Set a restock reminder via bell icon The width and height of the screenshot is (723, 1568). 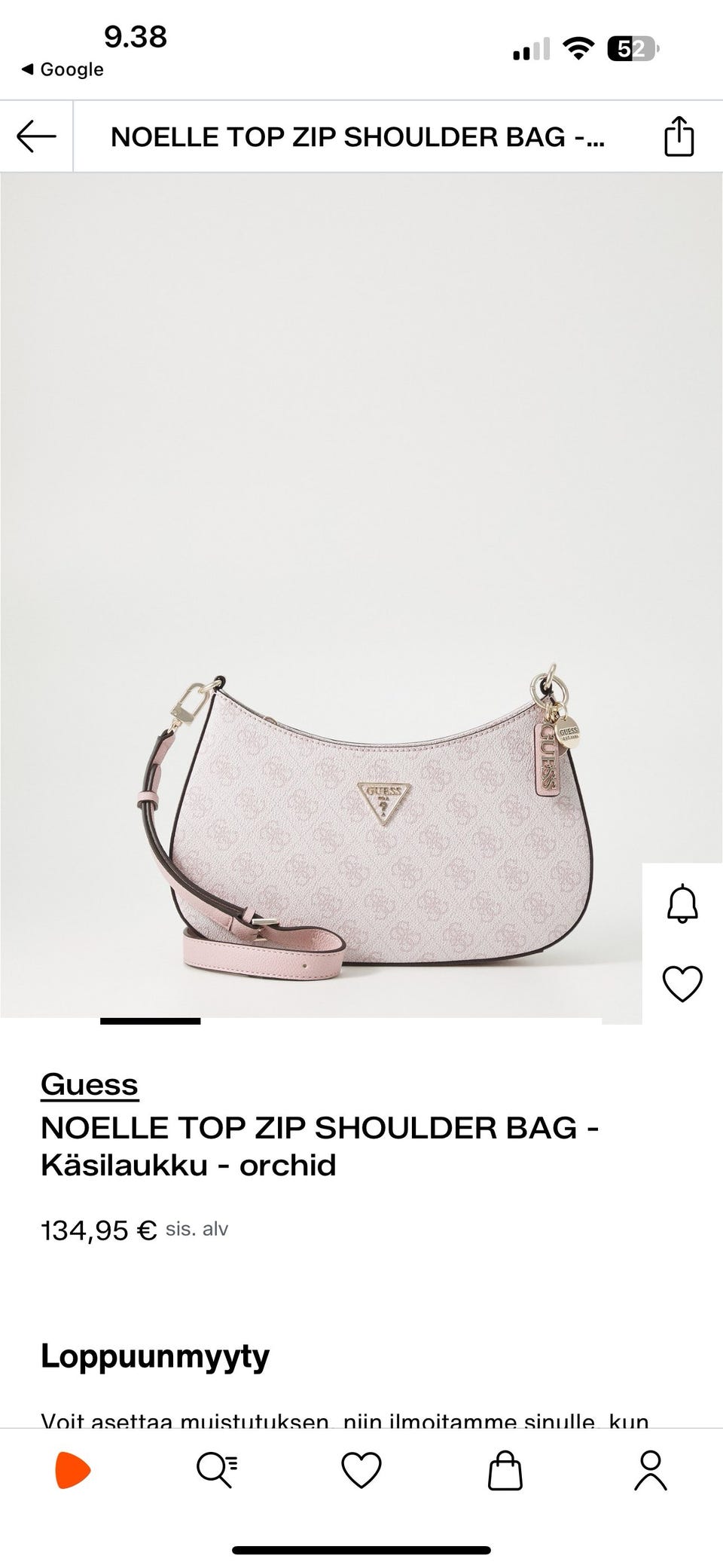pyautogui.click(x=682, y=903)
